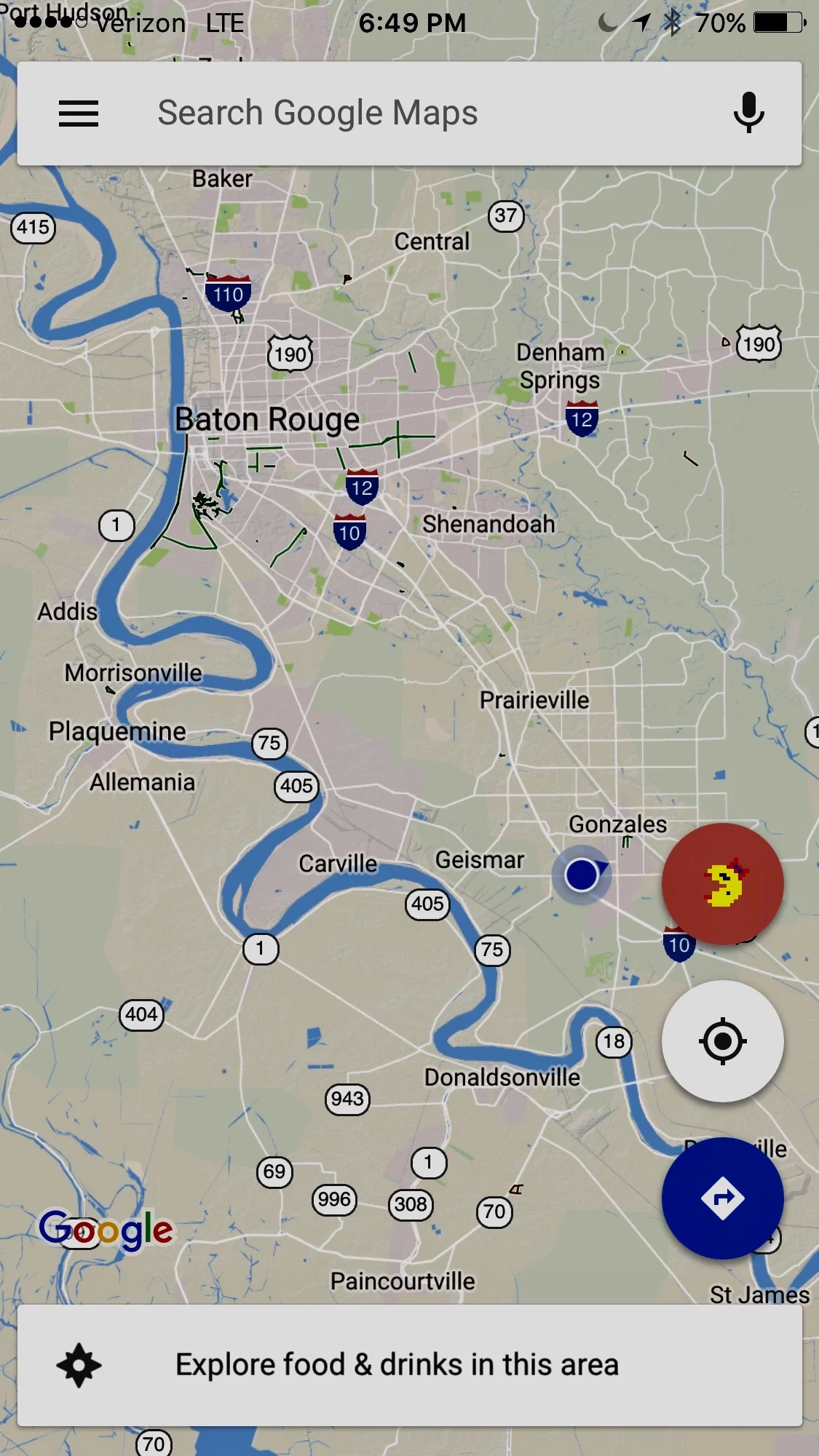The width and height of the screenshot is (819, 1456).
Task: Open directions with the blue arrow button
Action: (723, 1198)
